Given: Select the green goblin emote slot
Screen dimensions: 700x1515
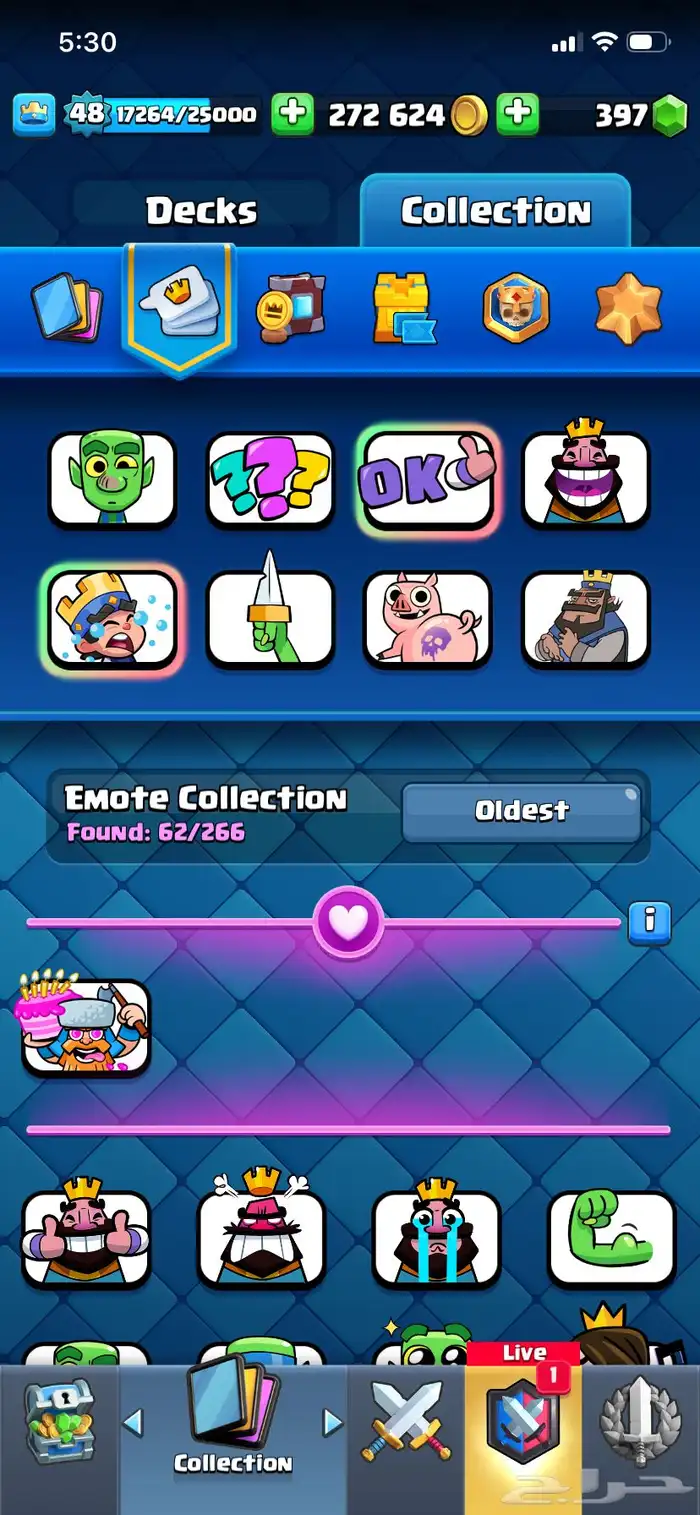Looking at the screenshot, I should (x=112, y=480).
